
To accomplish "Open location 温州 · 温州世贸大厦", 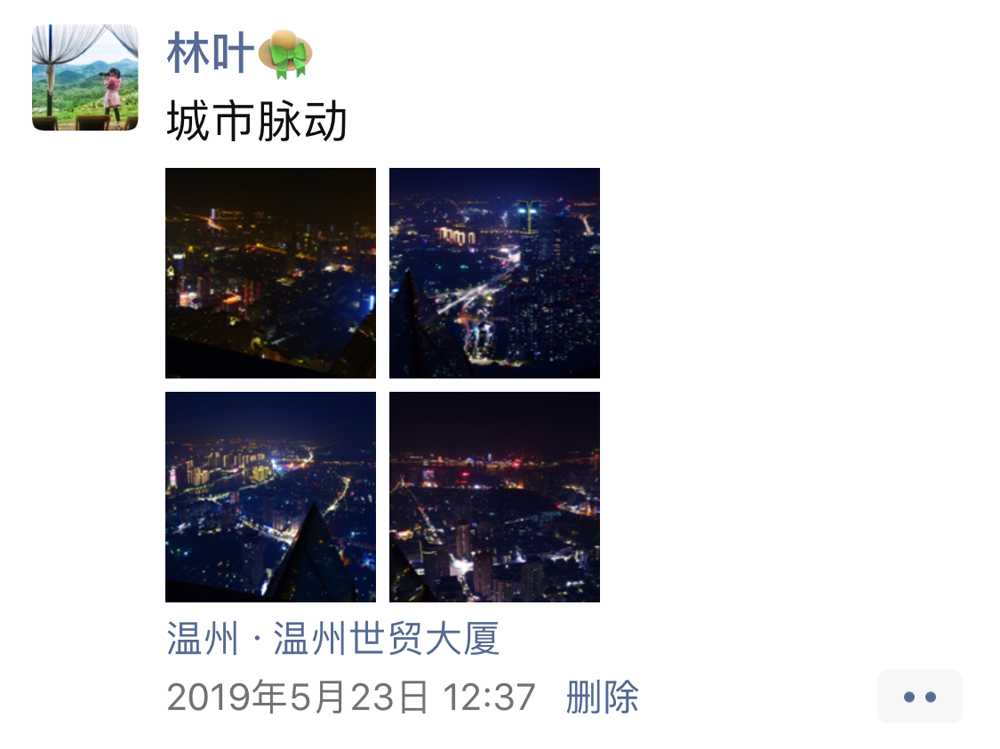I will pos(333,639).
